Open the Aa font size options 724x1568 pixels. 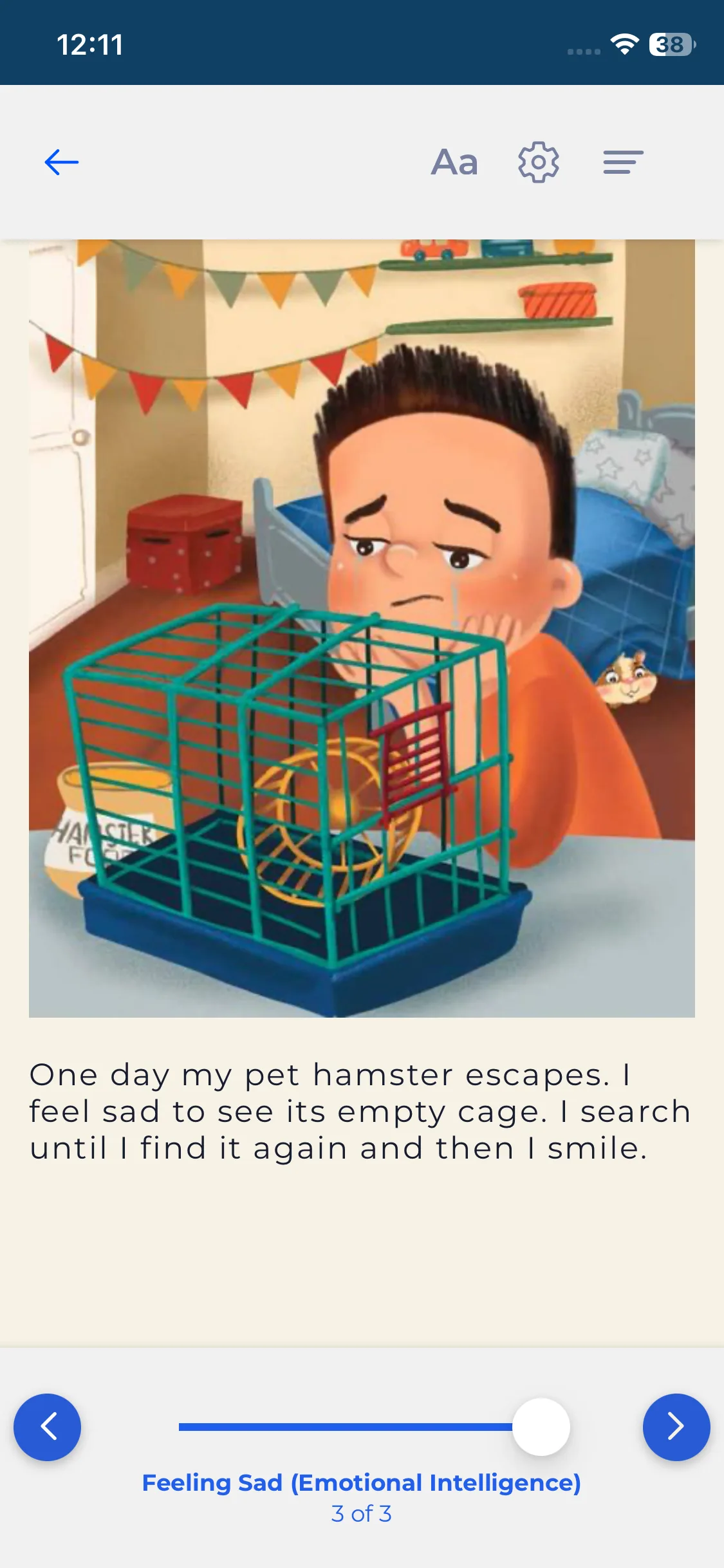coord(454,162)
